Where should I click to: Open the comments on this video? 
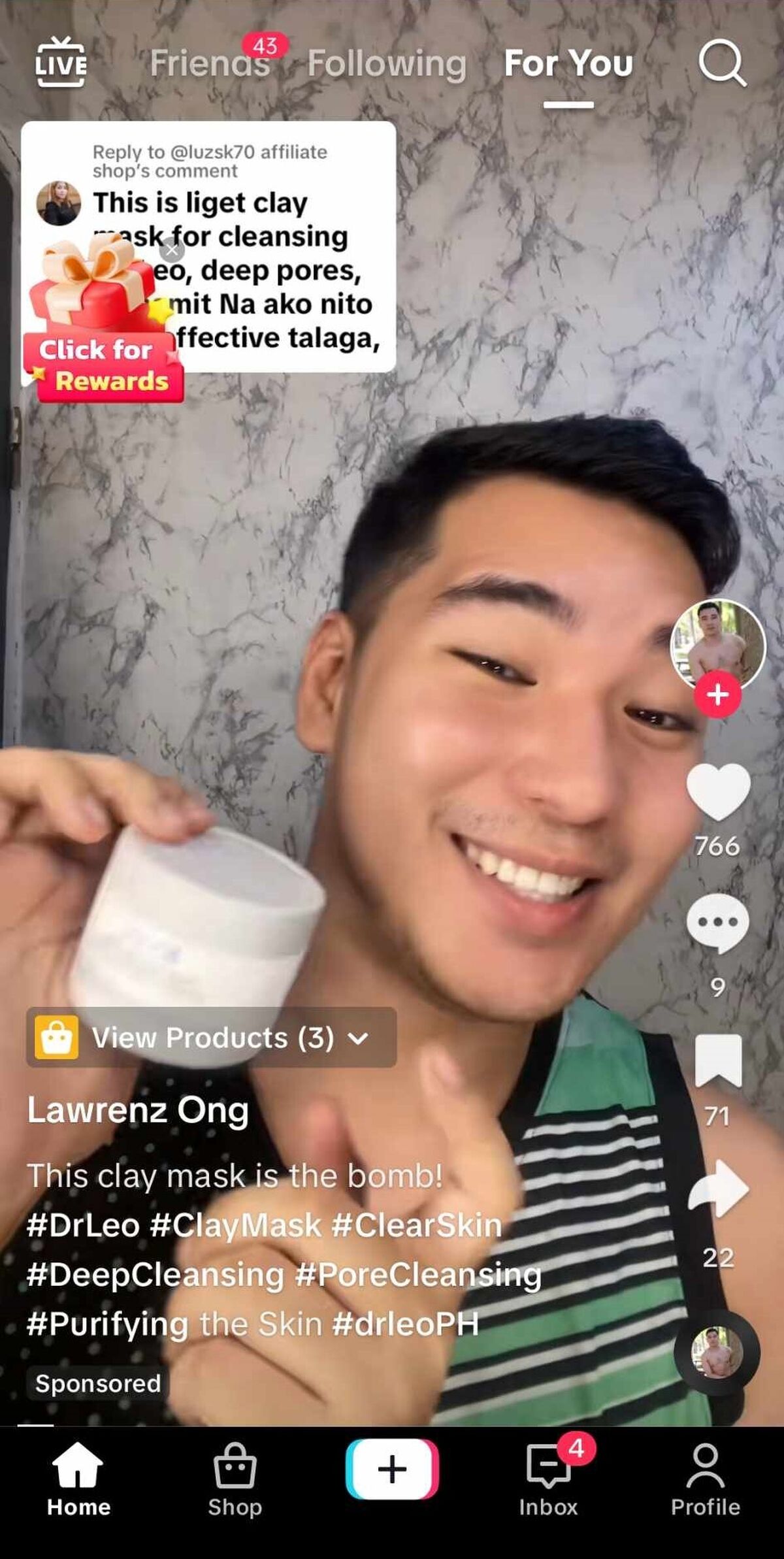coord(717,923)
